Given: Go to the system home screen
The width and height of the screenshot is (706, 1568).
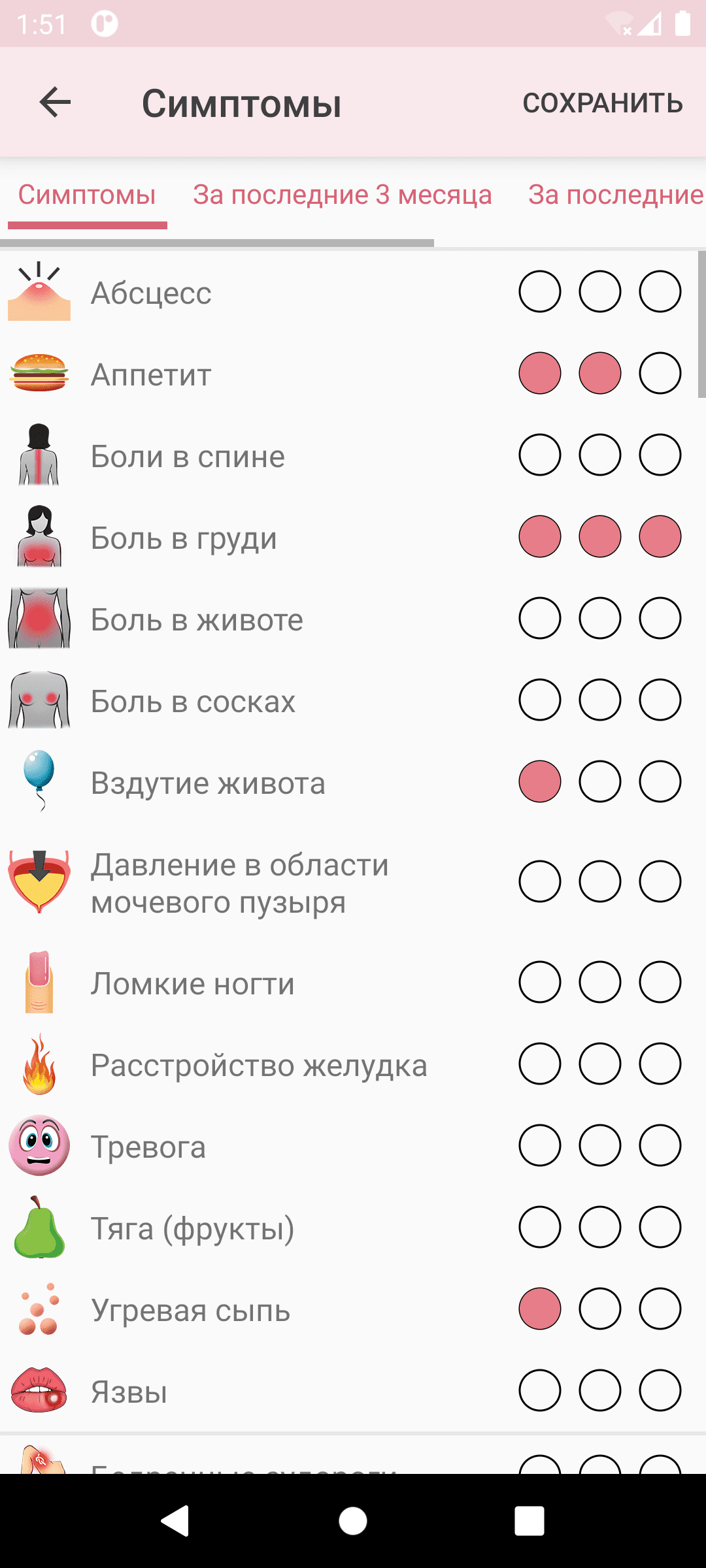Looking at the screenshot, I should tap(353, 1521).
